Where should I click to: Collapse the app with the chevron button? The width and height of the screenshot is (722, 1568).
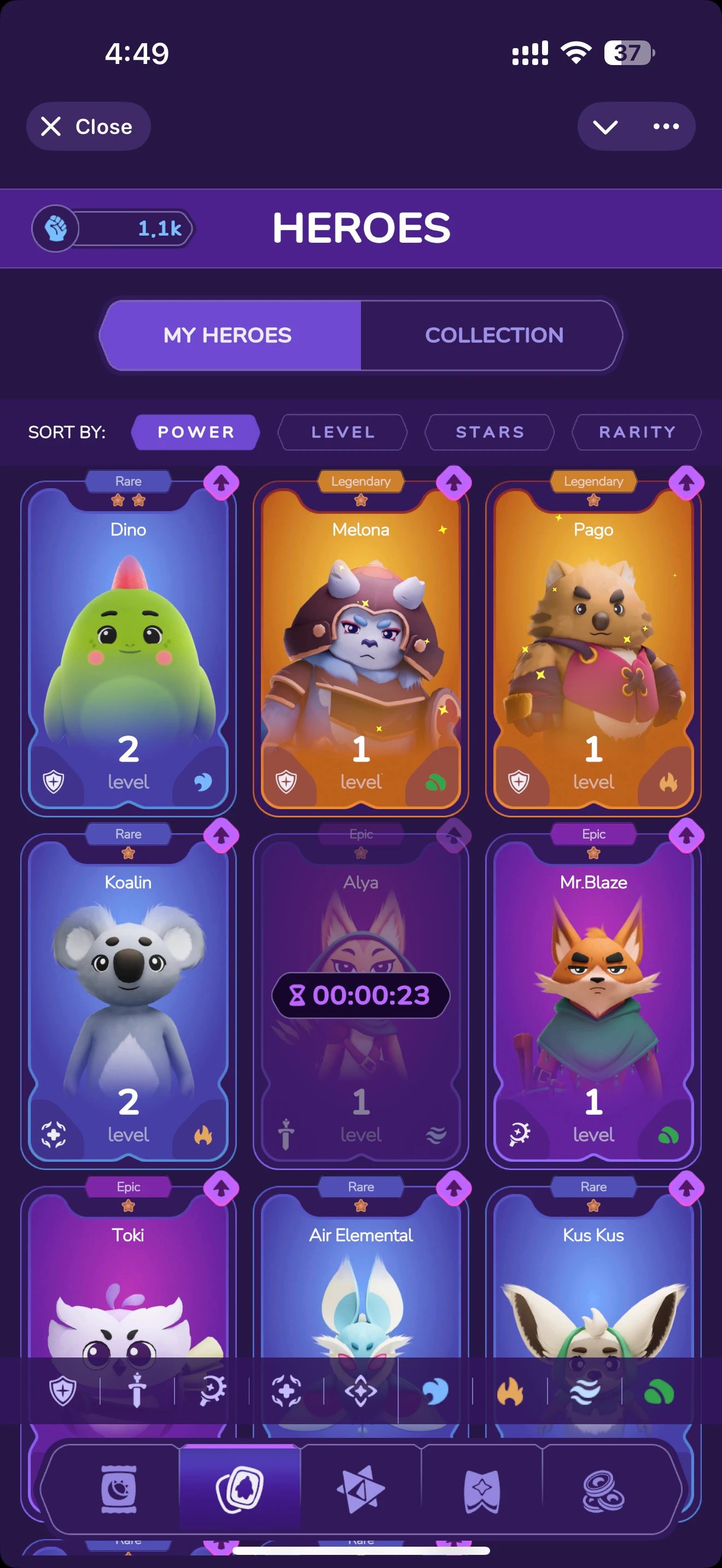click(605, 127)
